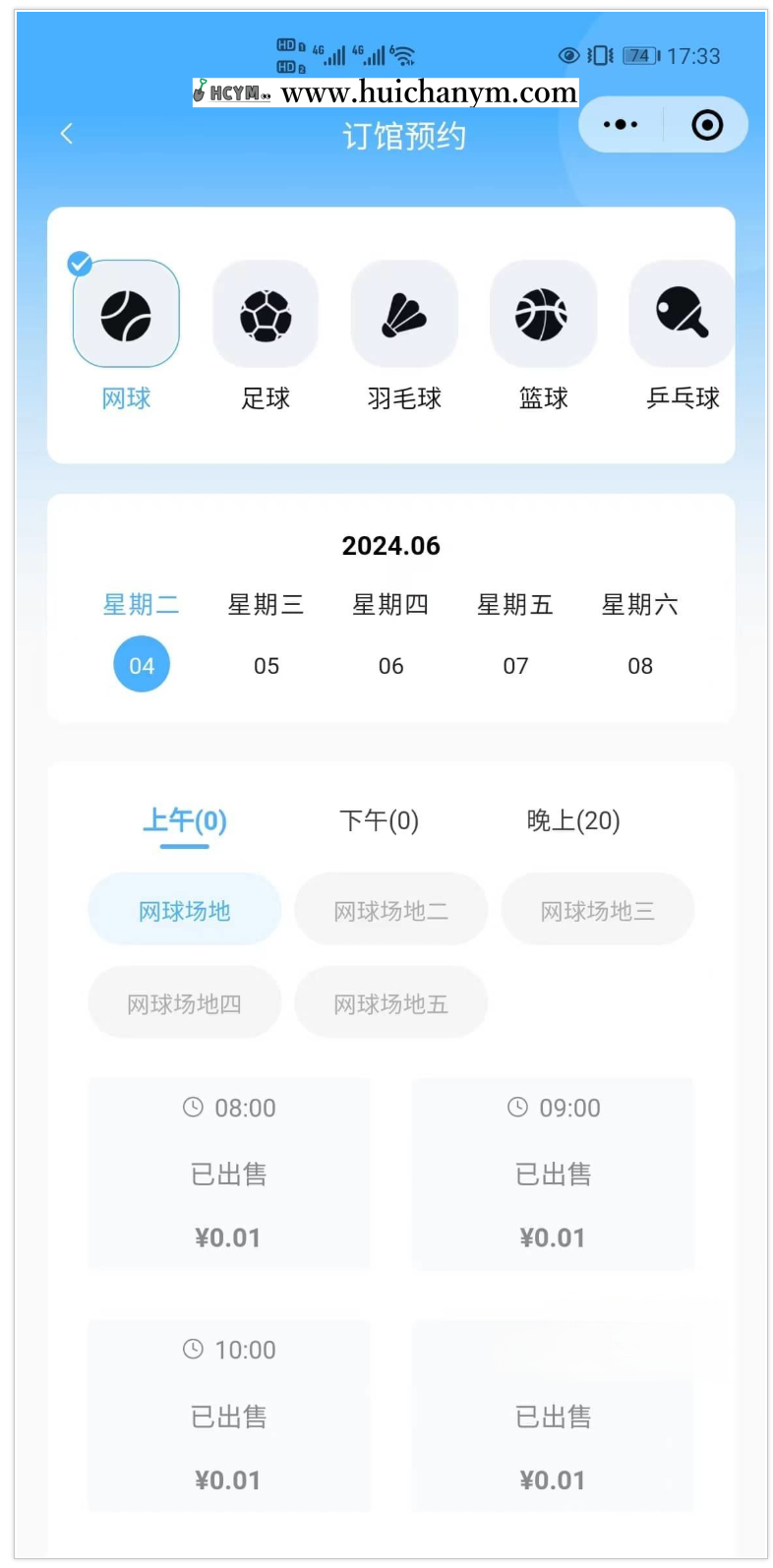Select the 网球 tennis sport icon
Viewport: 773px width, 1568px height.
coord(126,313)
